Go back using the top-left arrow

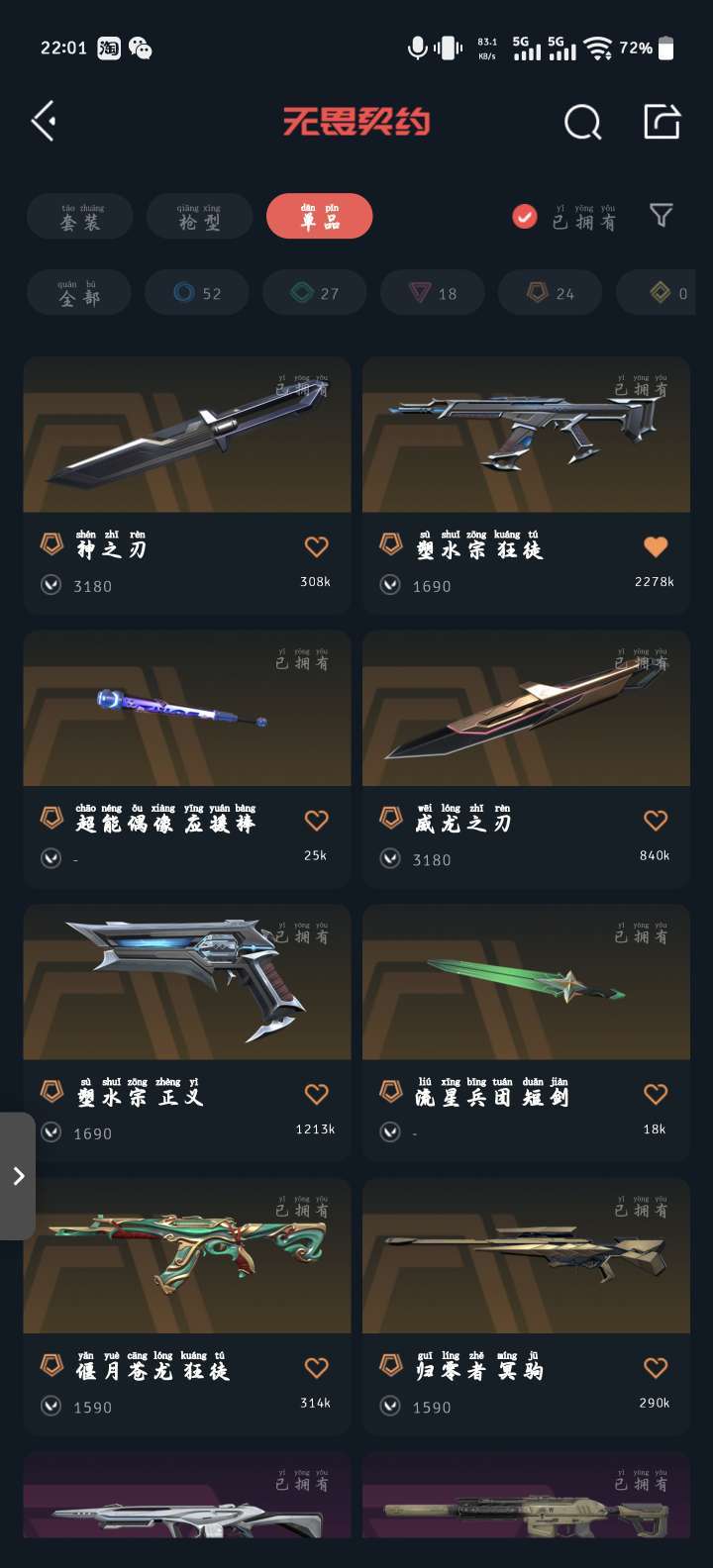(x=44, y=122)
